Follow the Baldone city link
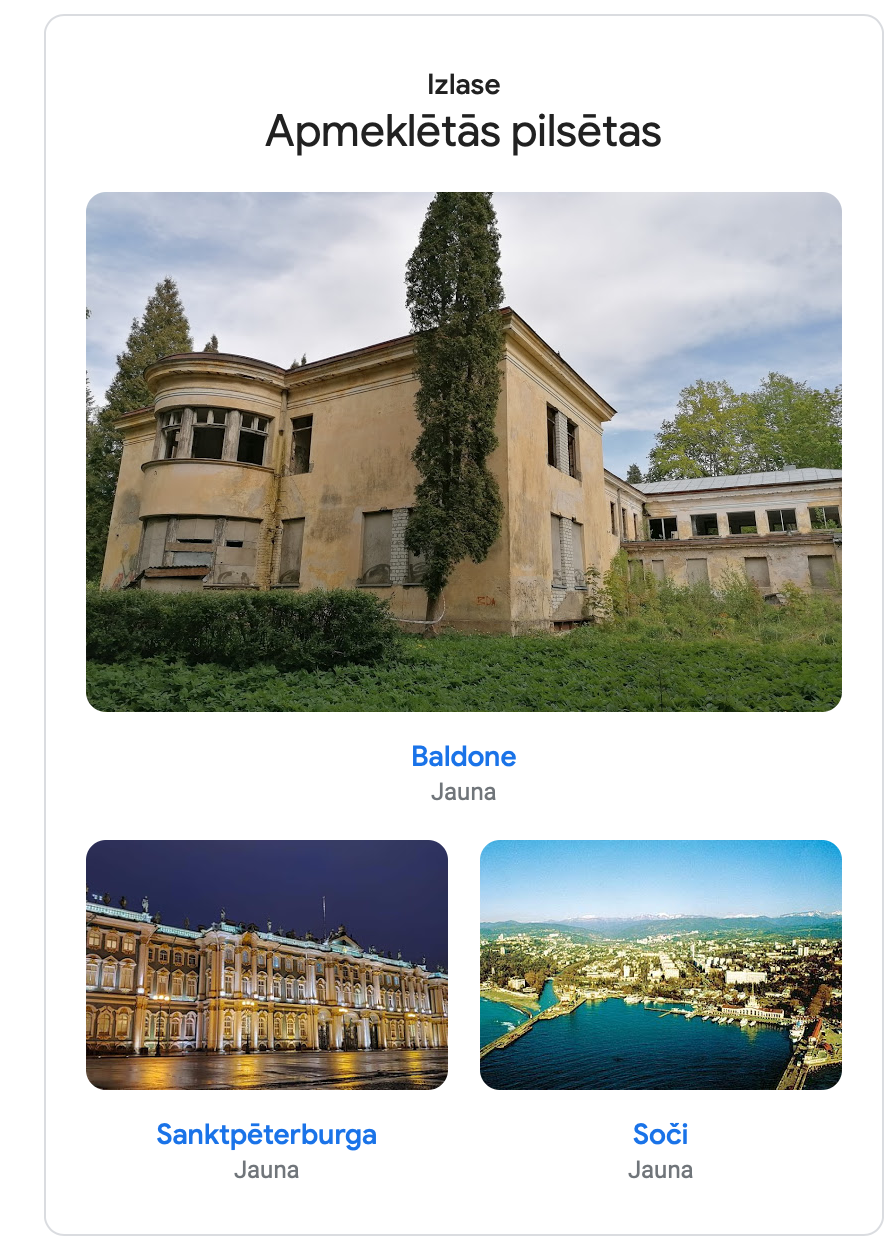Screen dimensions: 896x1256 point(463,757)
